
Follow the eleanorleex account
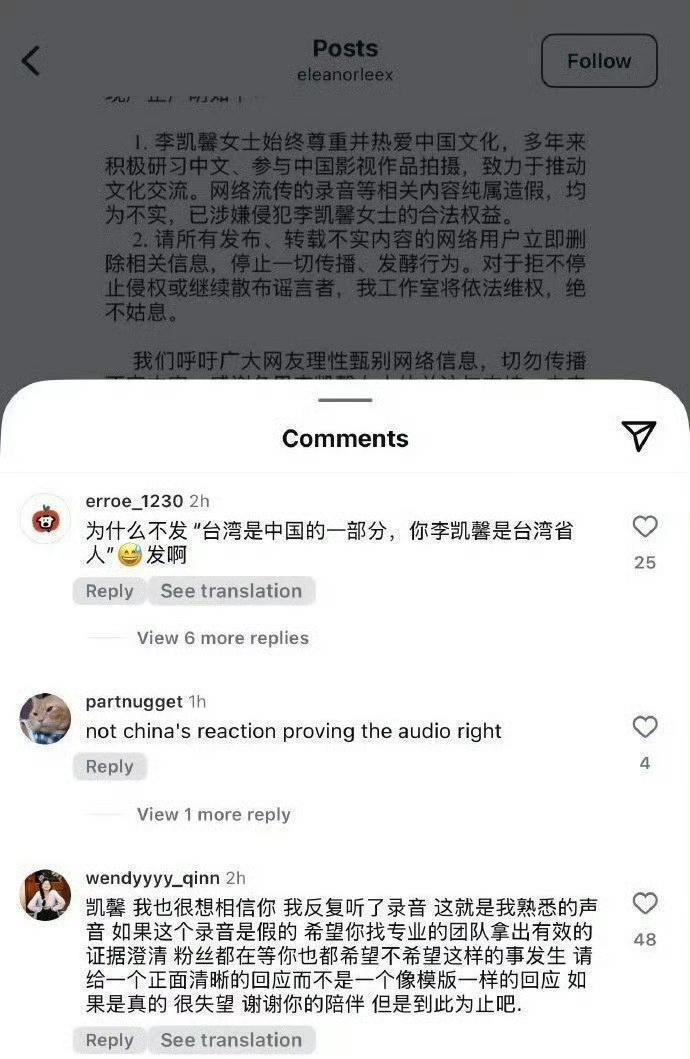point(598,61)
